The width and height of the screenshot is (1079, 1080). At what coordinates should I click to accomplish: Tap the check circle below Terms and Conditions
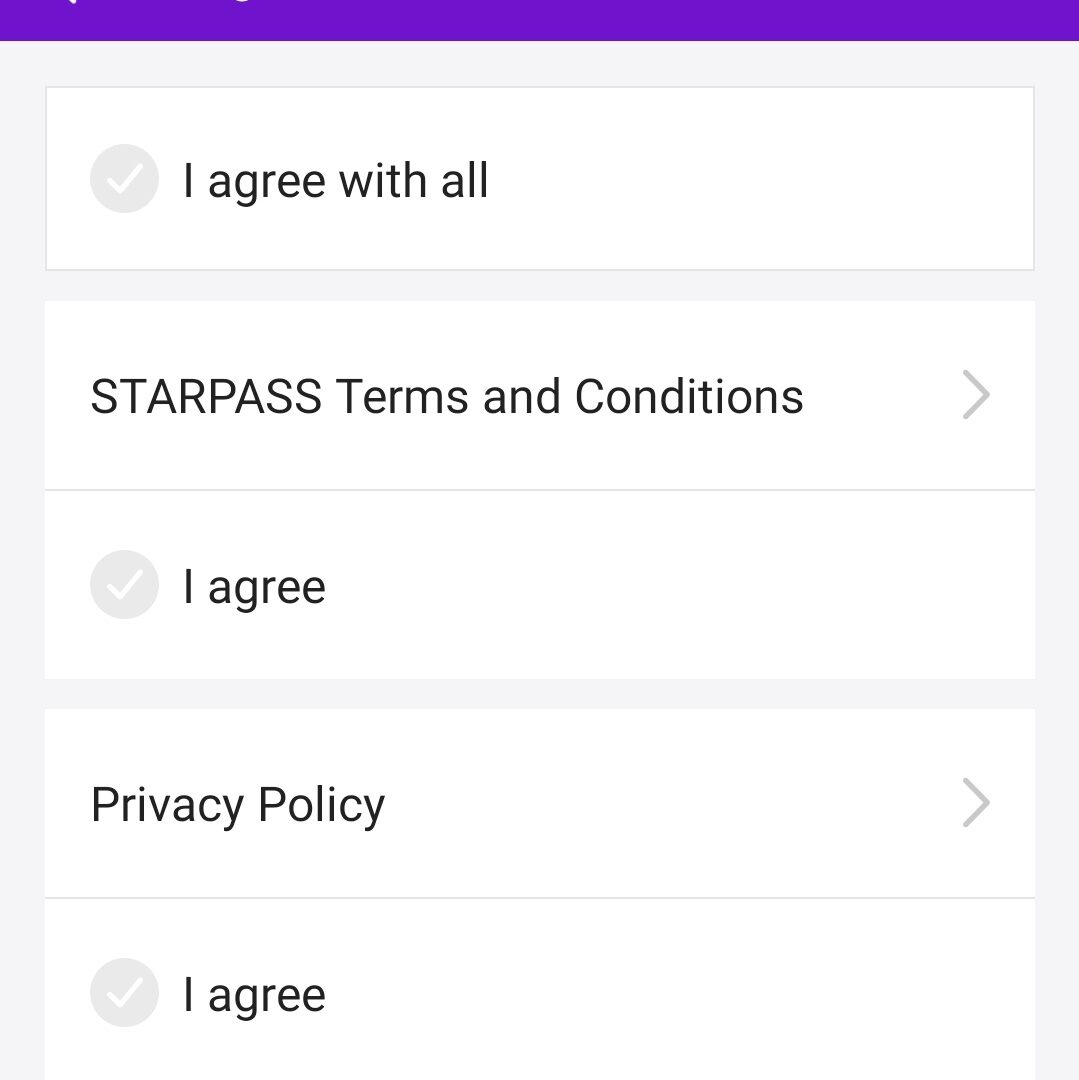click(x=124, y=585)
